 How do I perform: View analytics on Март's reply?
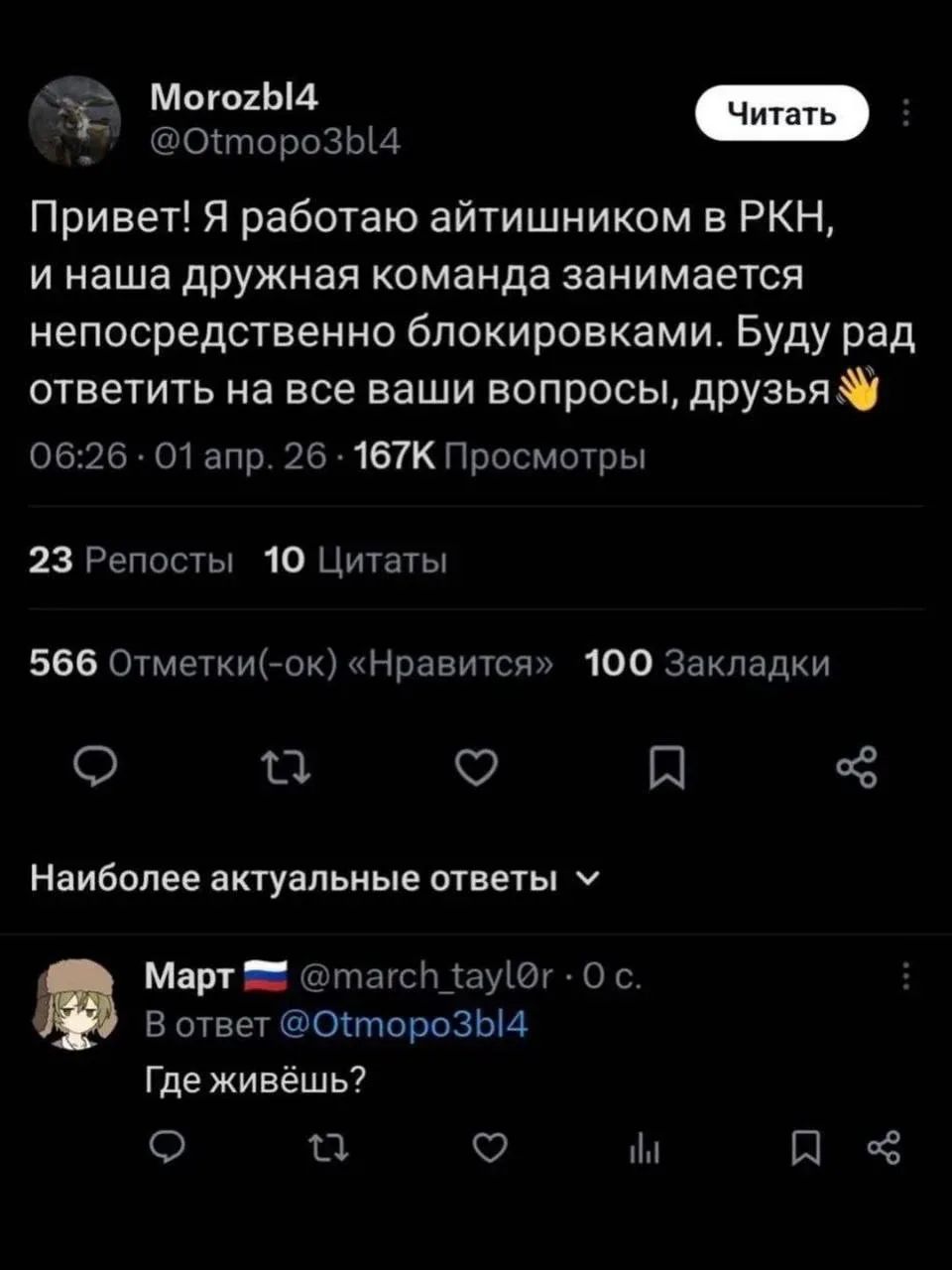645,1149
